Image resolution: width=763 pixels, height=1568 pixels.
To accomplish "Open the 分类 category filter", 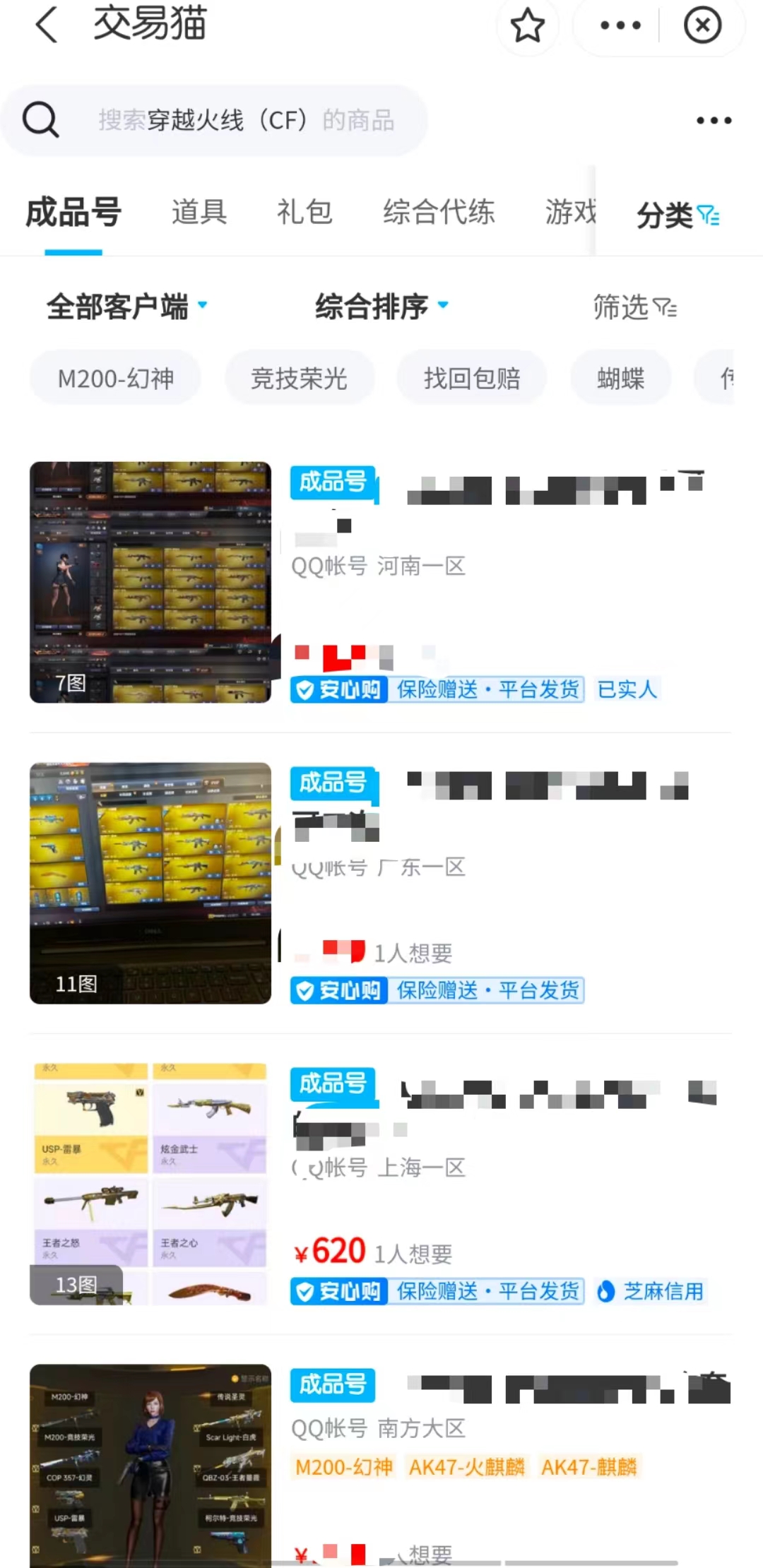I will (x=677, y=215).
